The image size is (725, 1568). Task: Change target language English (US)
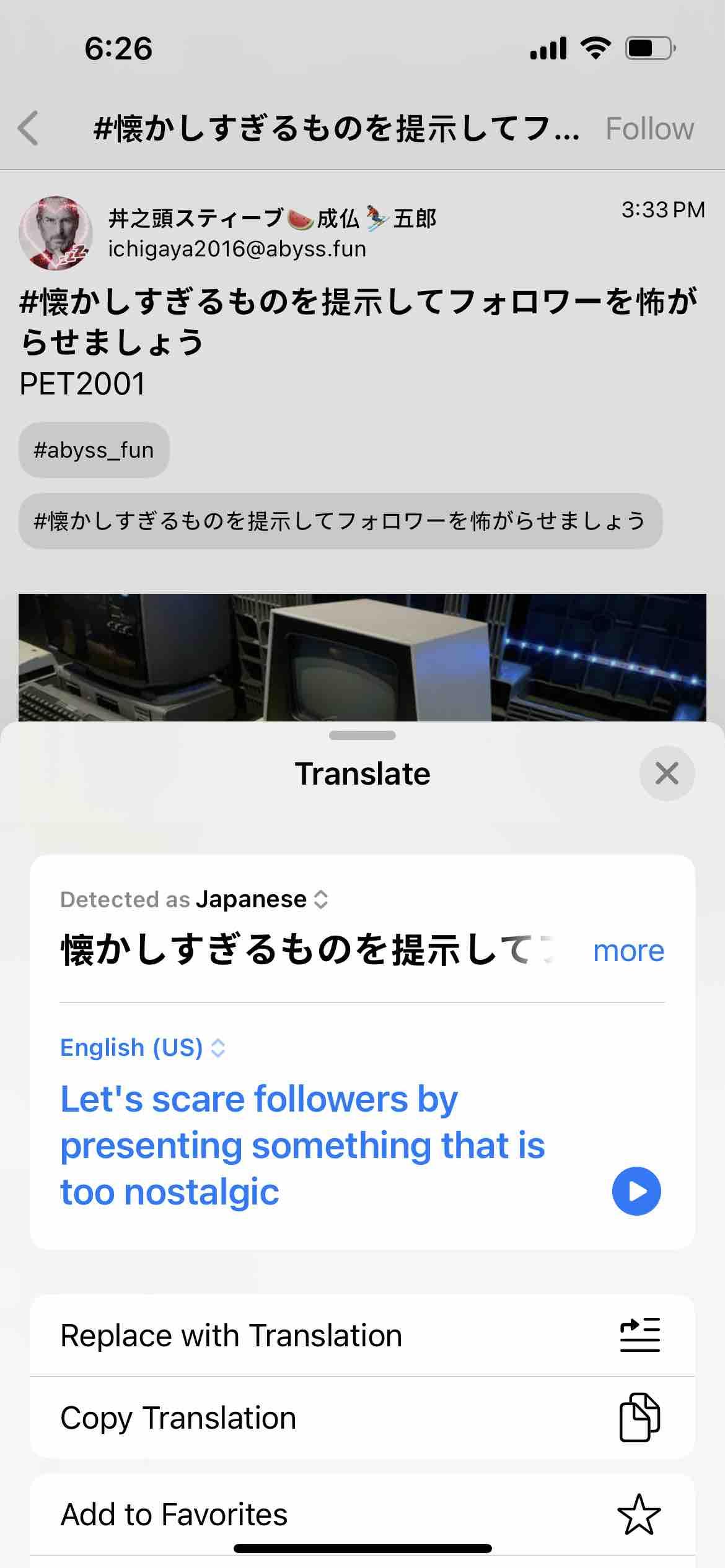pyautogui.click(x=143, y=1047)
